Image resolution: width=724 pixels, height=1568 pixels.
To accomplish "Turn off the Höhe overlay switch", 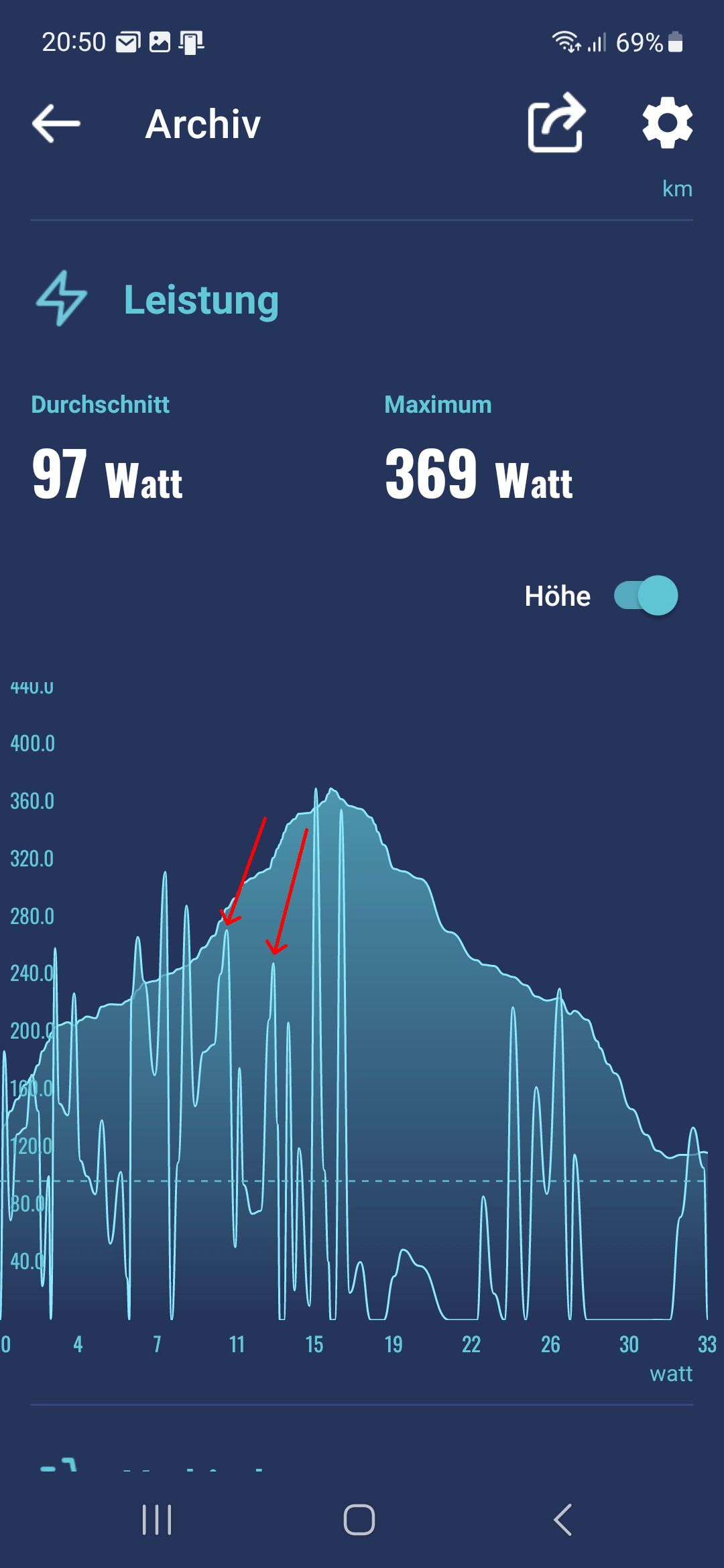I will pyautogui.click(x=646, y=596).
